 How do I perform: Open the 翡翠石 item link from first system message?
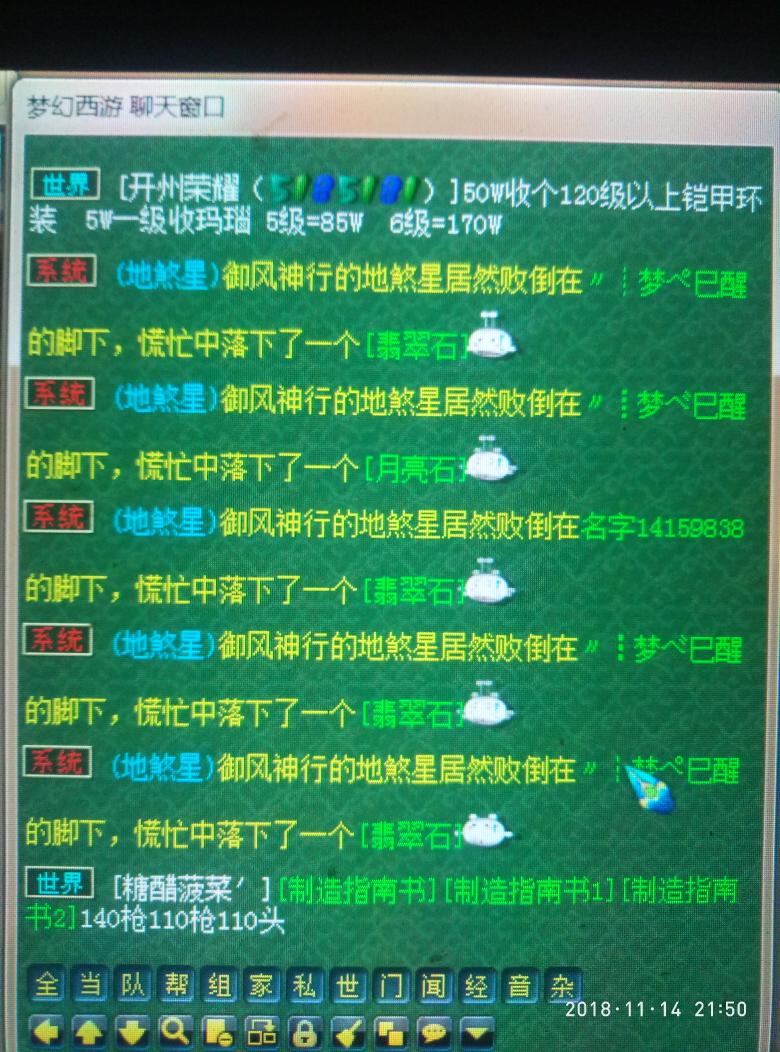tap(414, 345)
